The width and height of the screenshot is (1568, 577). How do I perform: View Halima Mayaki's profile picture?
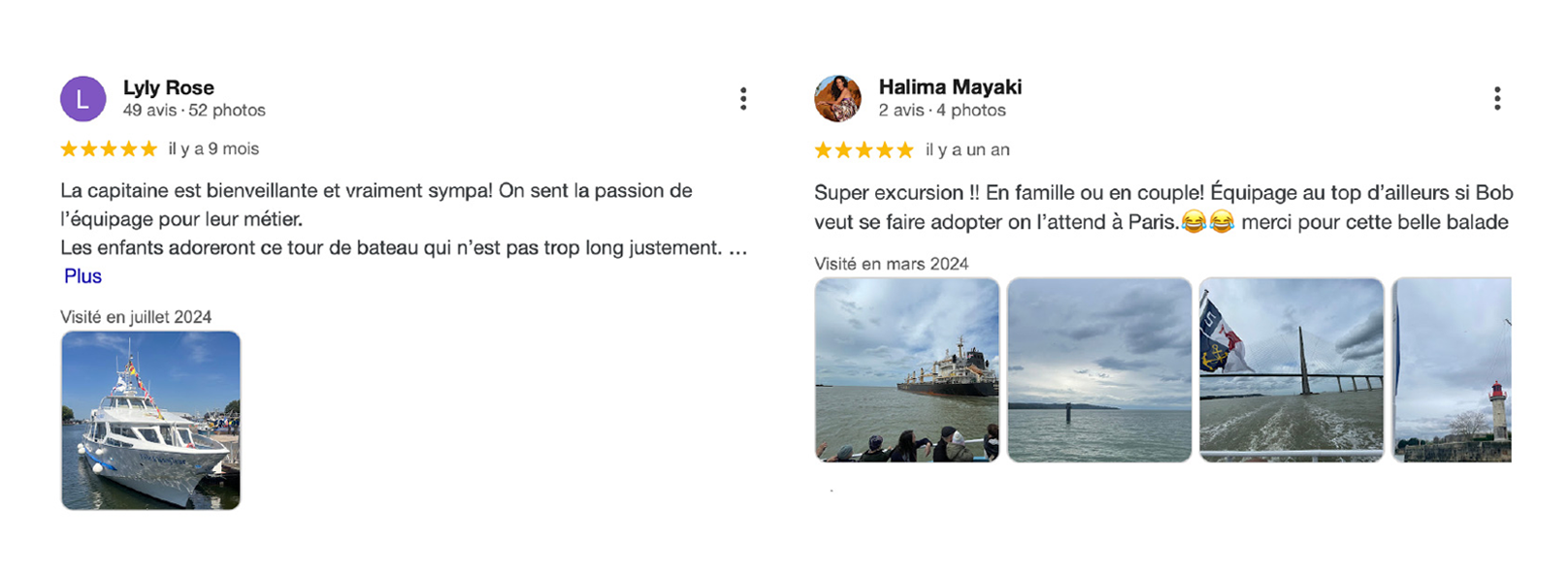tap(837, 99)
